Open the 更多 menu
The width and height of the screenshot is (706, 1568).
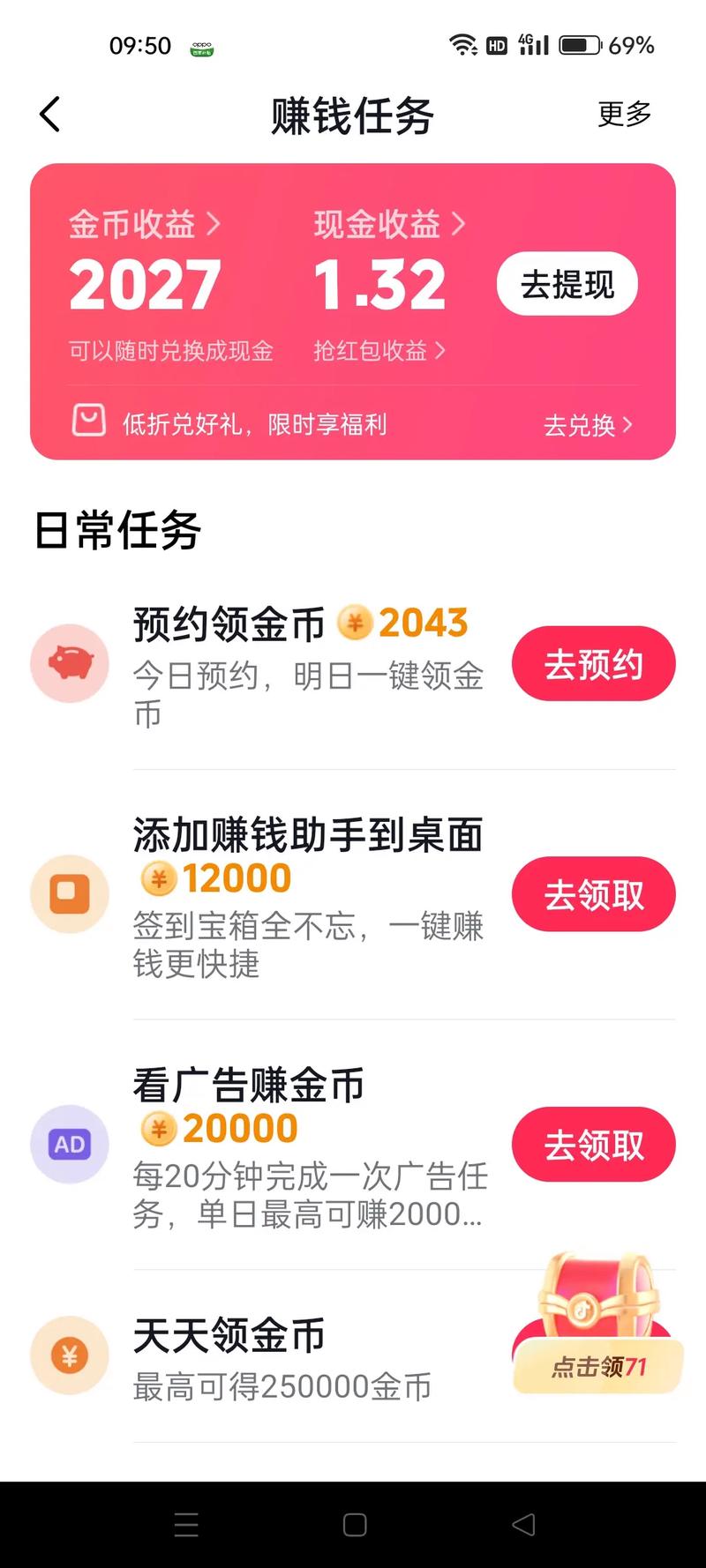[625, 115]
